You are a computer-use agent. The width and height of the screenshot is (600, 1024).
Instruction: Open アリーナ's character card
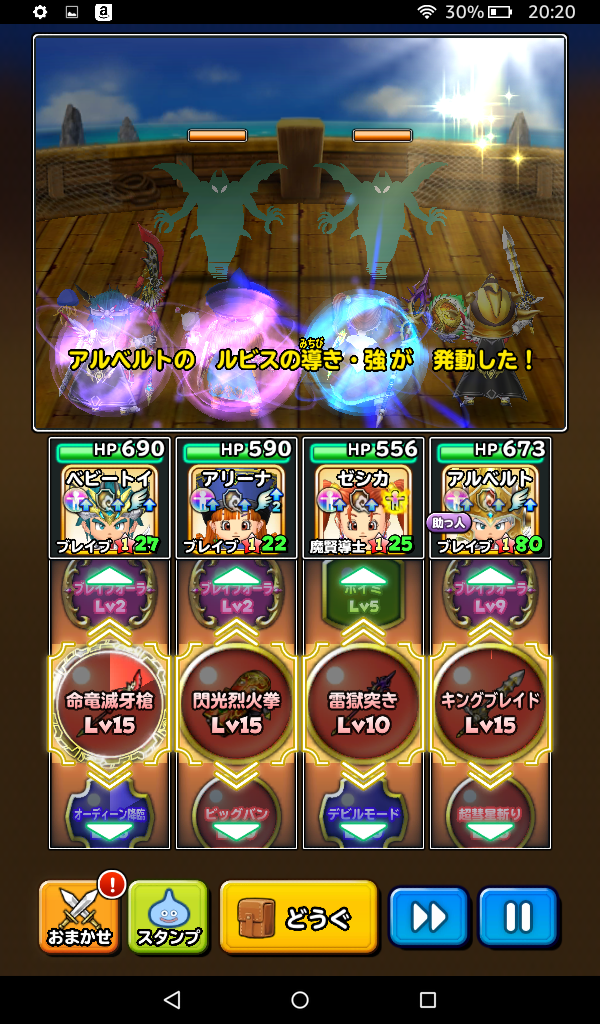pos(236,498)
